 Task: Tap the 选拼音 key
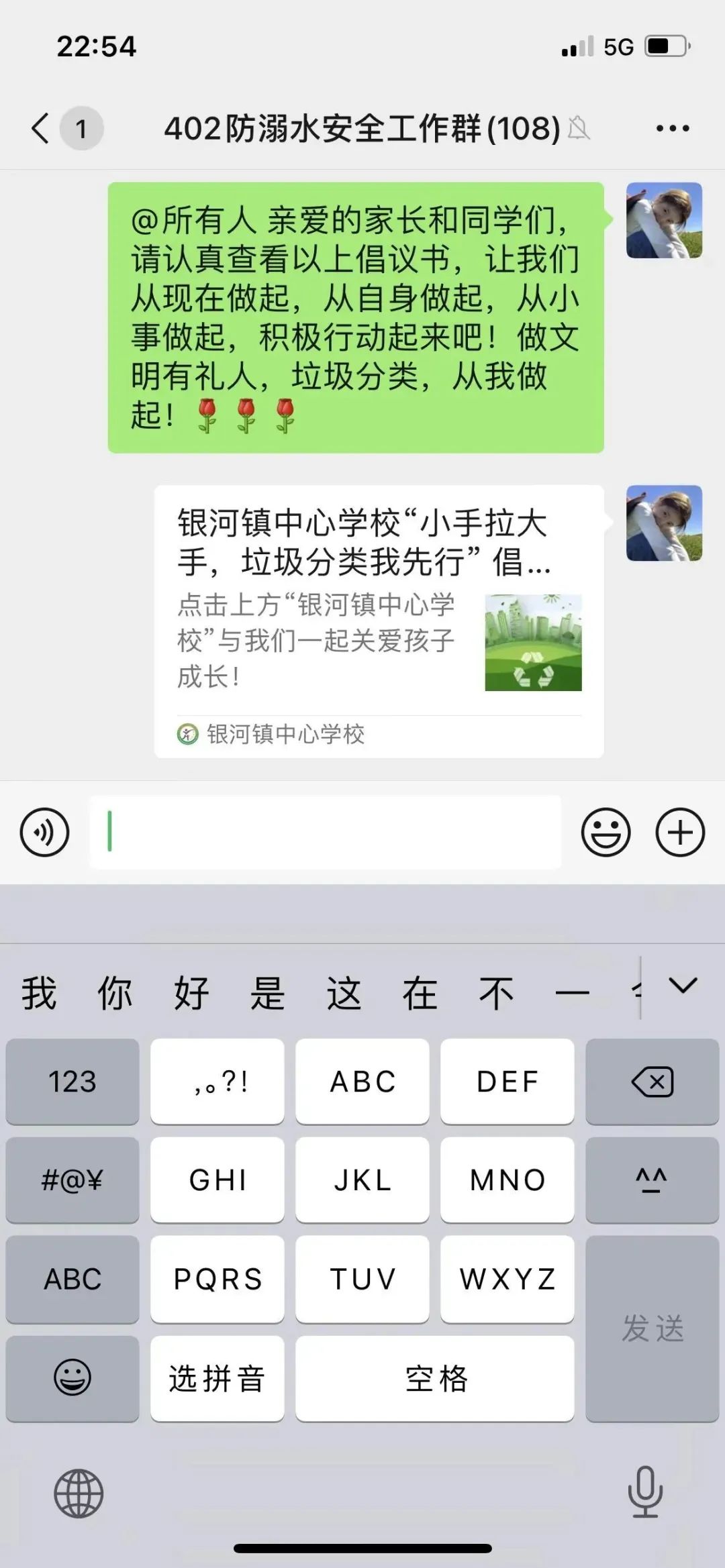pos(217,1379)
